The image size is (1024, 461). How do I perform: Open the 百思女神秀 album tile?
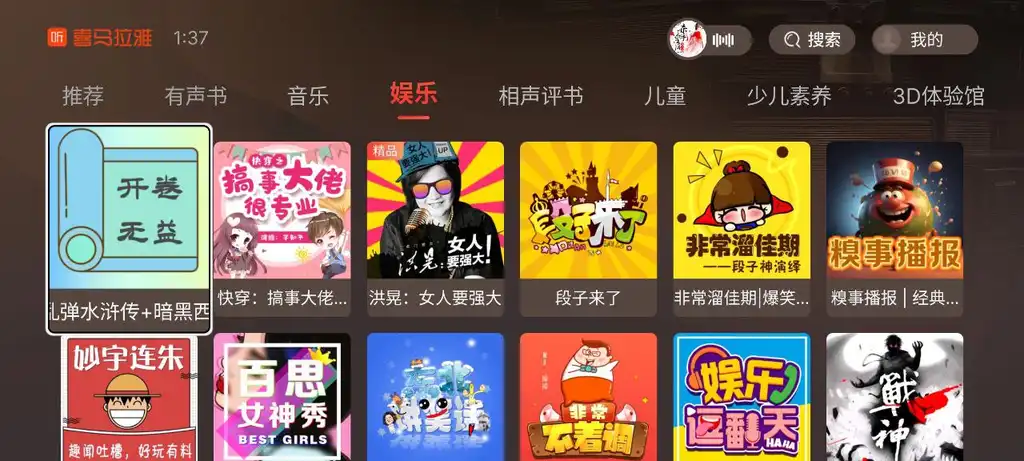point(283,397)
